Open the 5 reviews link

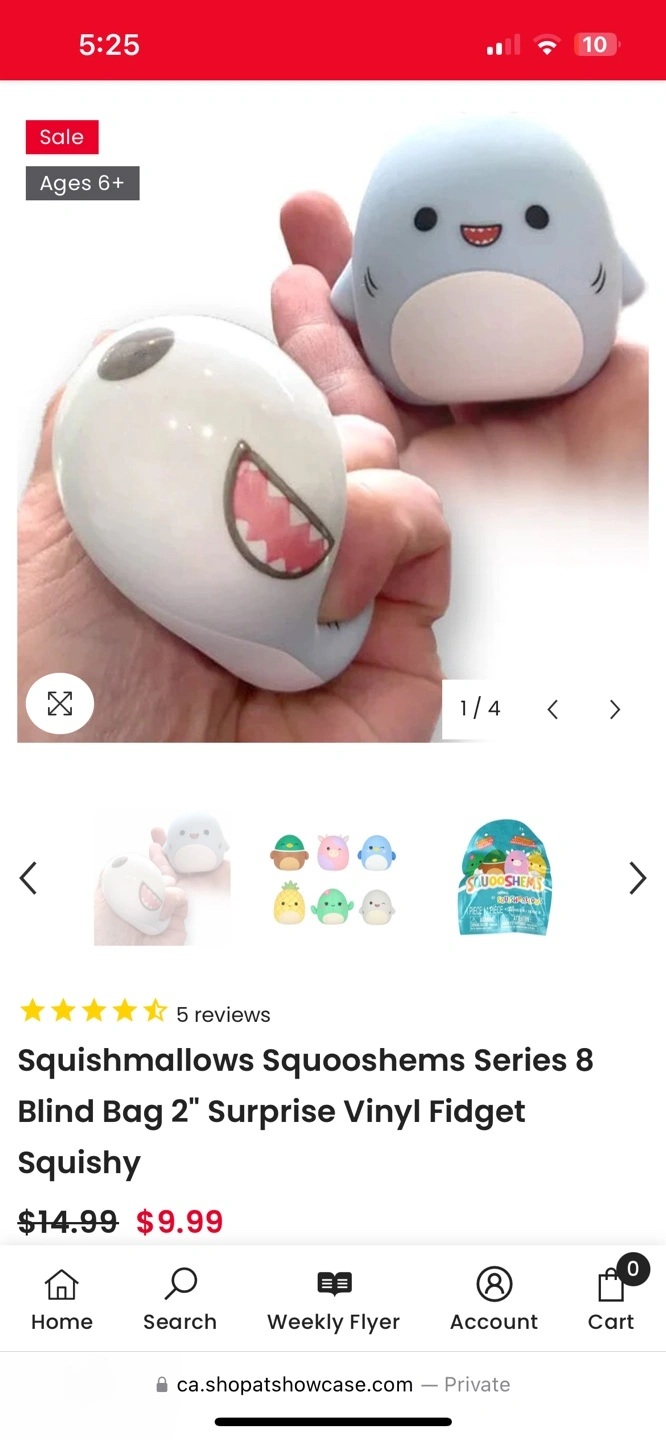(223, 1014)
